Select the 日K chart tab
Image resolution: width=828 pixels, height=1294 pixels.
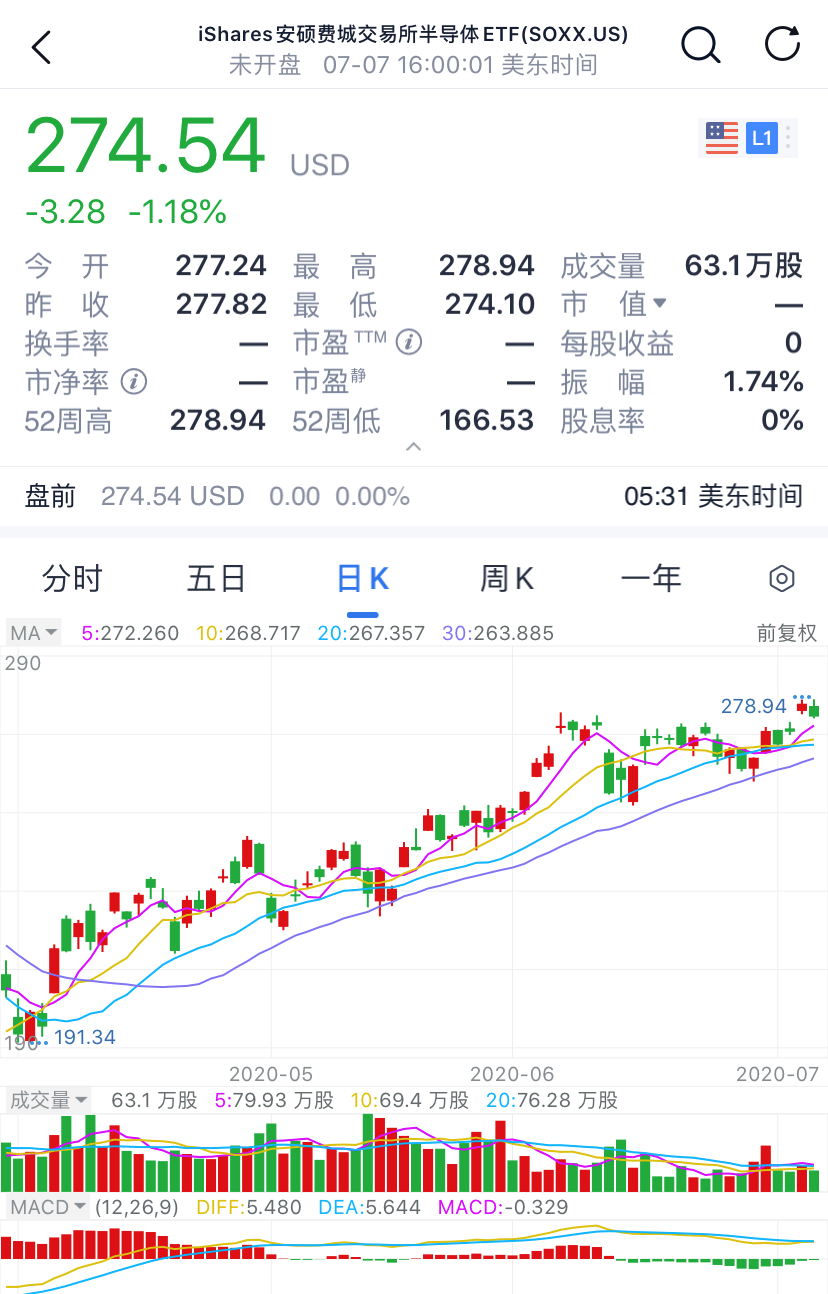362,578
